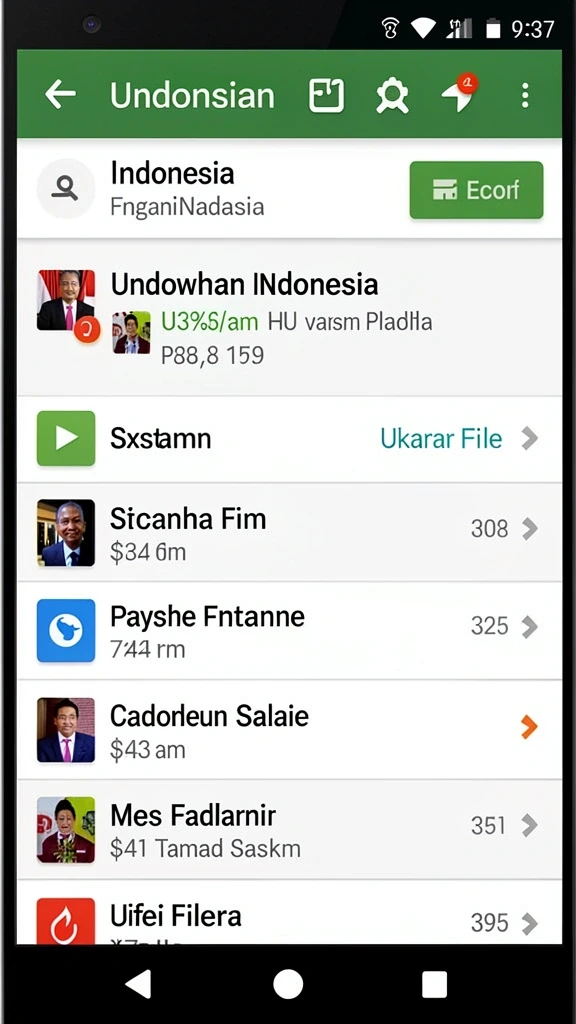The height and width of the screenshot is (1024, 576).
Task: Open the Uifei Filera row
Action: pos(289,912)
